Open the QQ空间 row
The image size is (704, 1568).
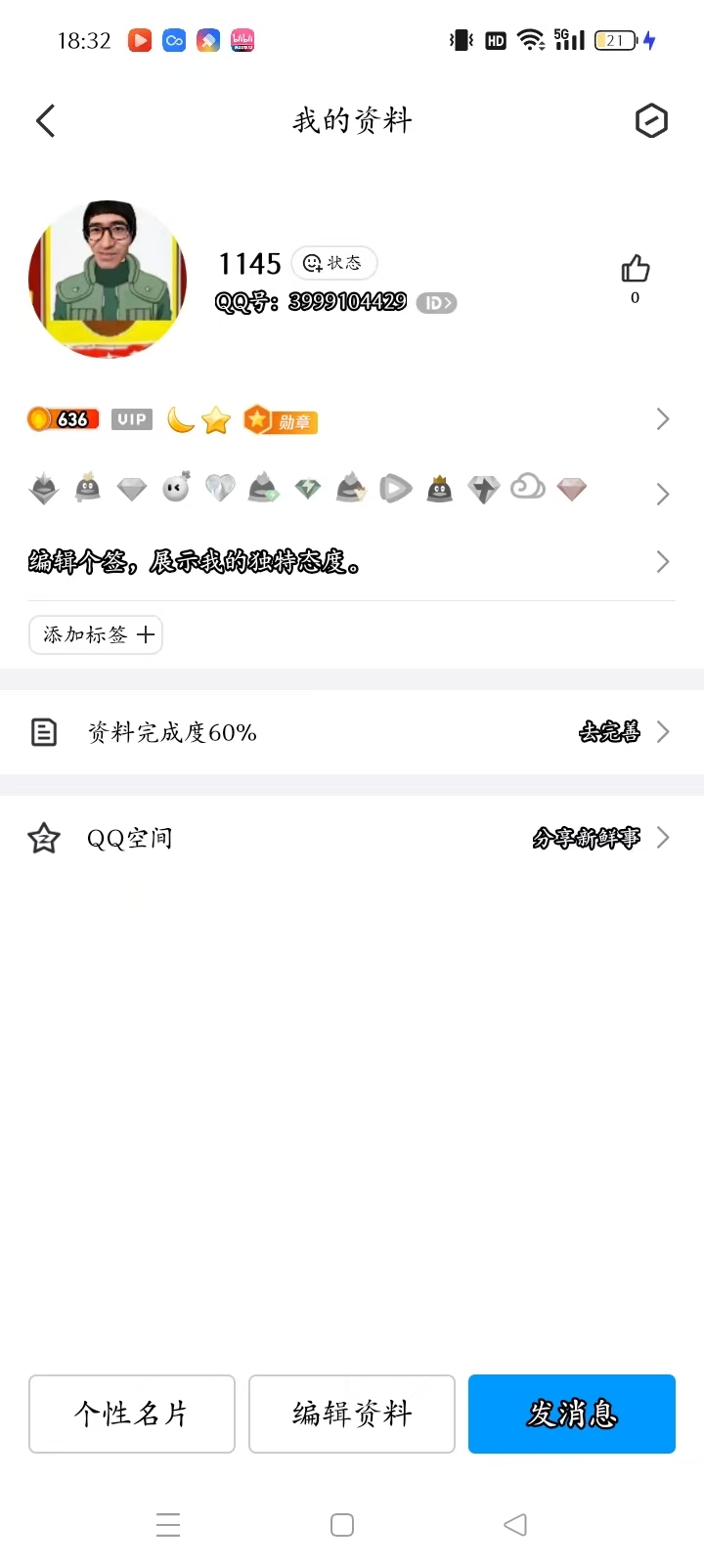coord(352,838)
